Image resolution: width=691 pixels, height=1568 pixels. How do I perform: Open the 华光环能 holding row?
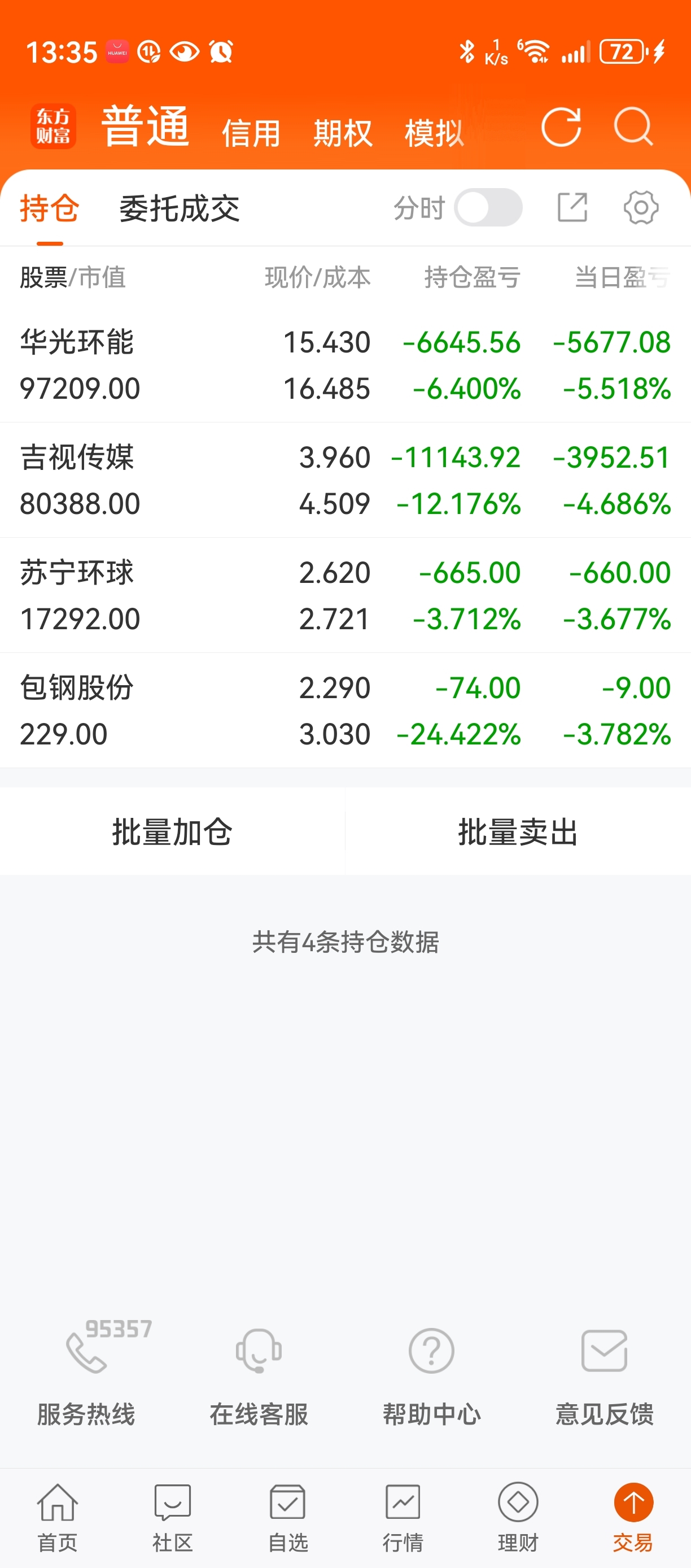pos(345,365)
